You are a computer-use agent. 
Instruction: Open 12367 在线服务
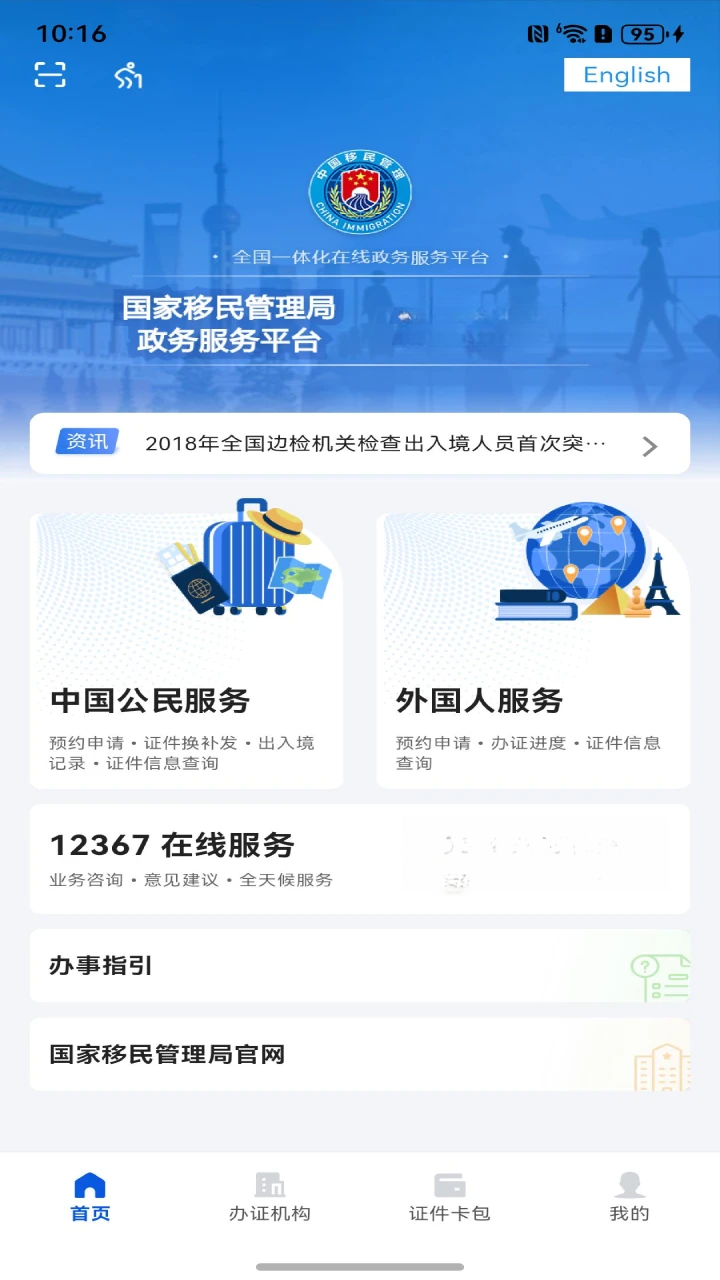click(360, 859)
